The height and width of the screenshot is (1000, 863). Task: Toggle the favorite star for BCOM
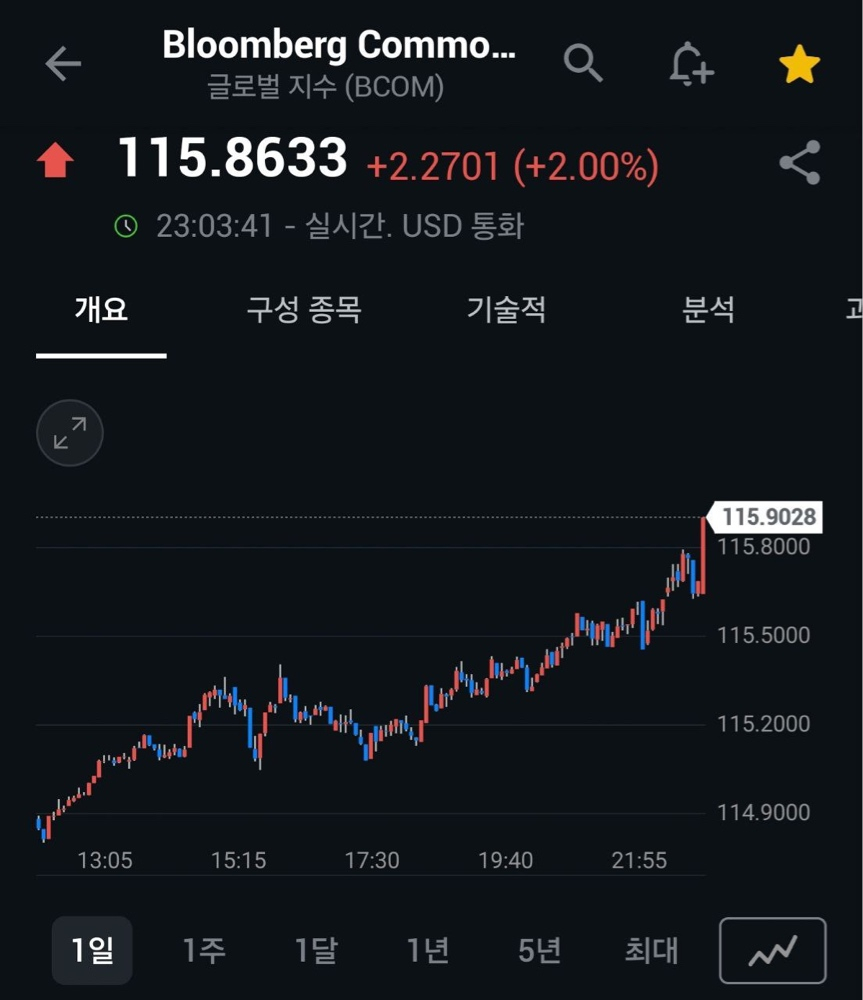799,66
